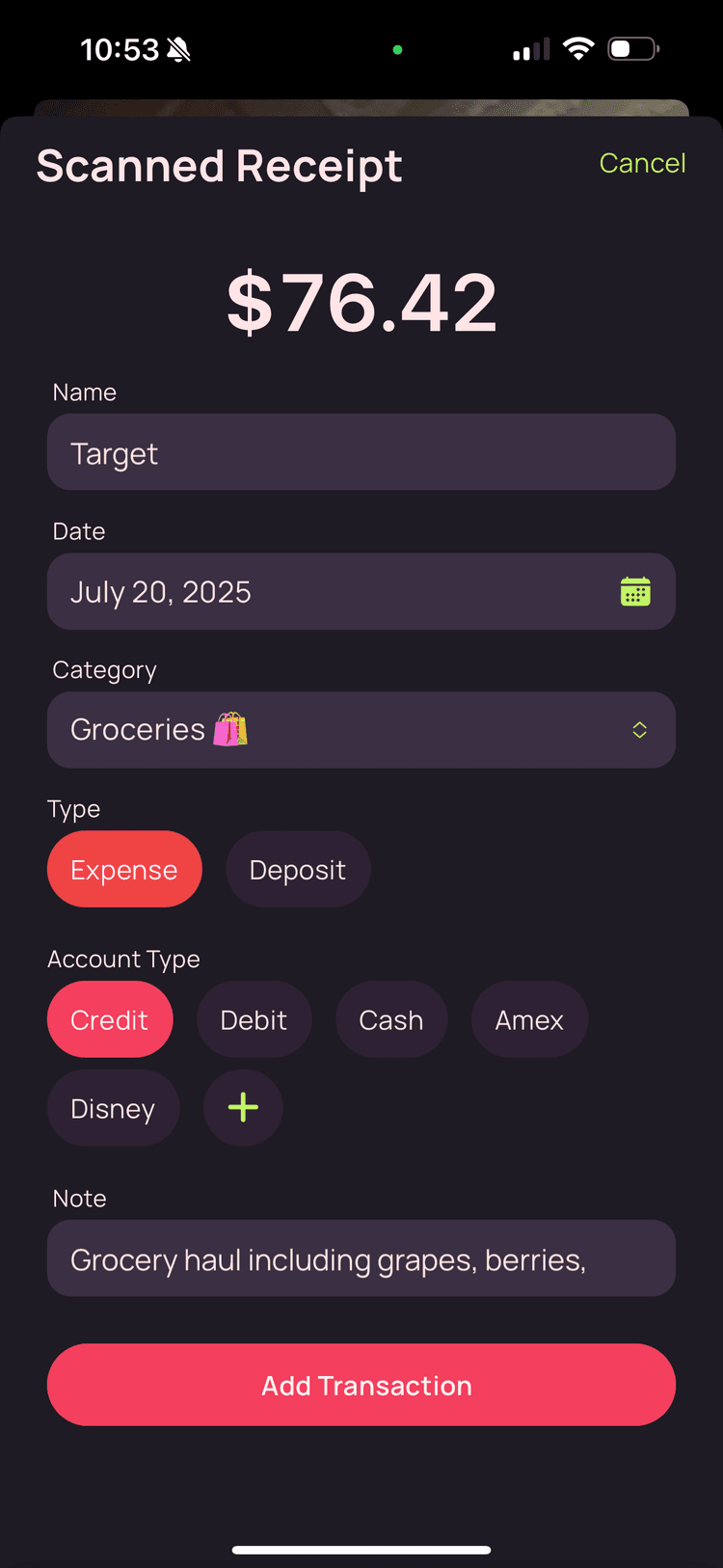Tap the battery indicator icon
The width and height of the screenshot is (723, 1568).
click(x=632, y=48)
